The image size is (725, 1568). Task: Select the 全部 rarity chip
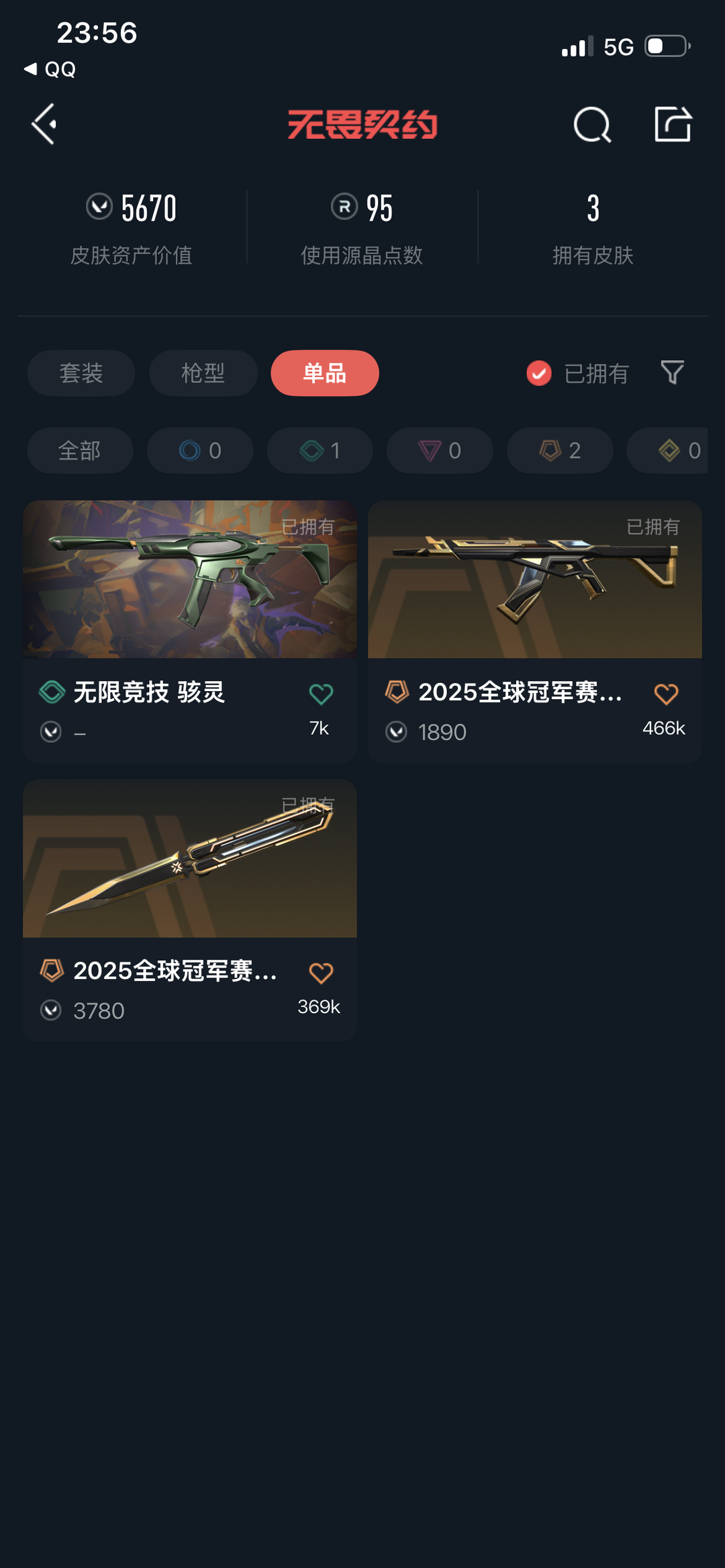coord(80,450)
